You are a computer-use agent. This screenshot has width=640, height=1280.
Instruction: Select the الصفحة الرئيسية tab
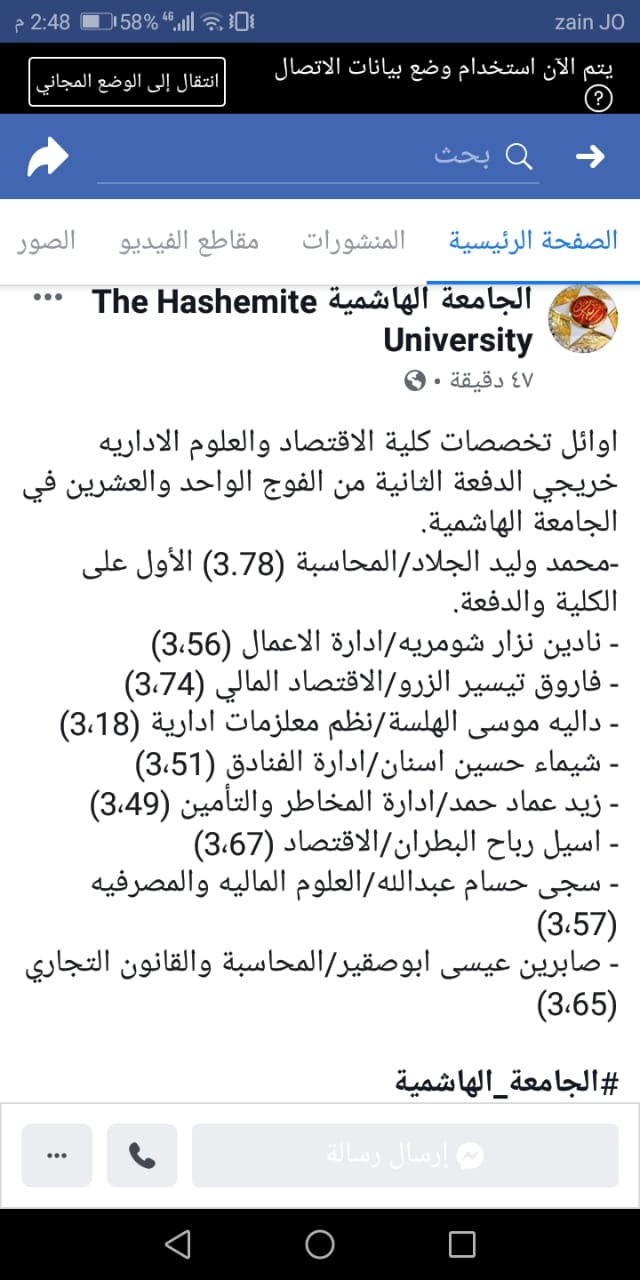pos(532,241)
